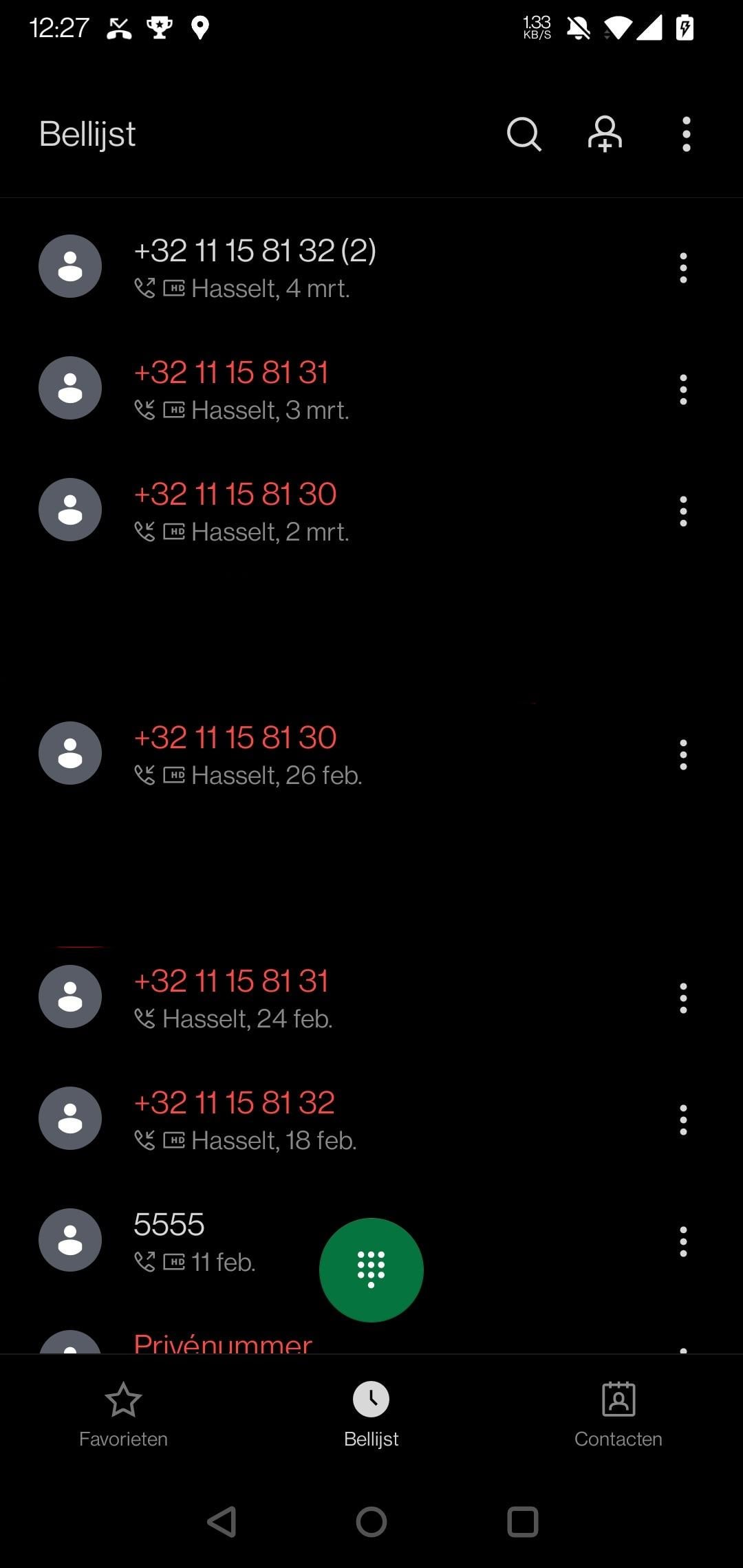The image size is (743, 1568).
Task: Open the call entry for 5555
Action: click(206, 1241)
